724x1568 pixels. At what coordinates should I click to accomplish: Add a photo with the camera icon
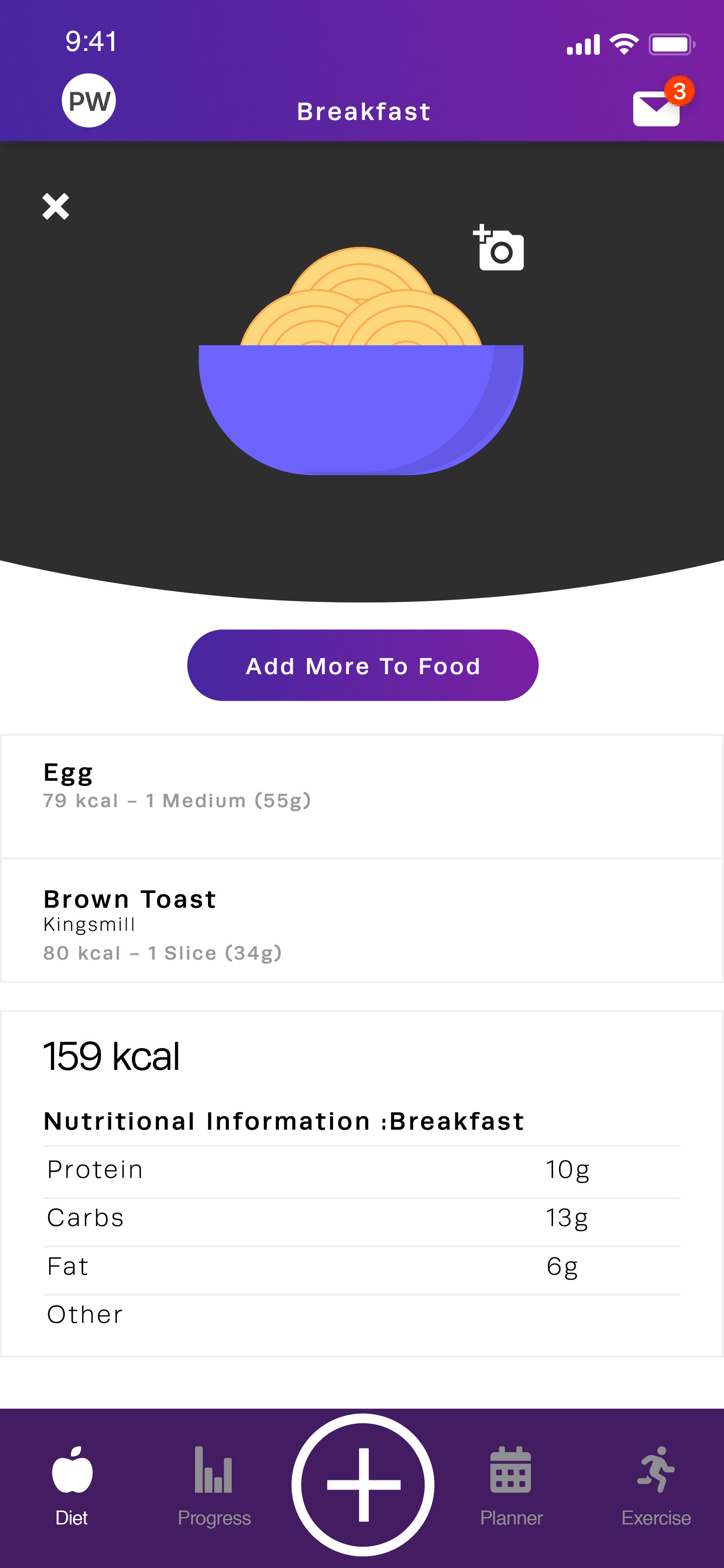[498, 247]
